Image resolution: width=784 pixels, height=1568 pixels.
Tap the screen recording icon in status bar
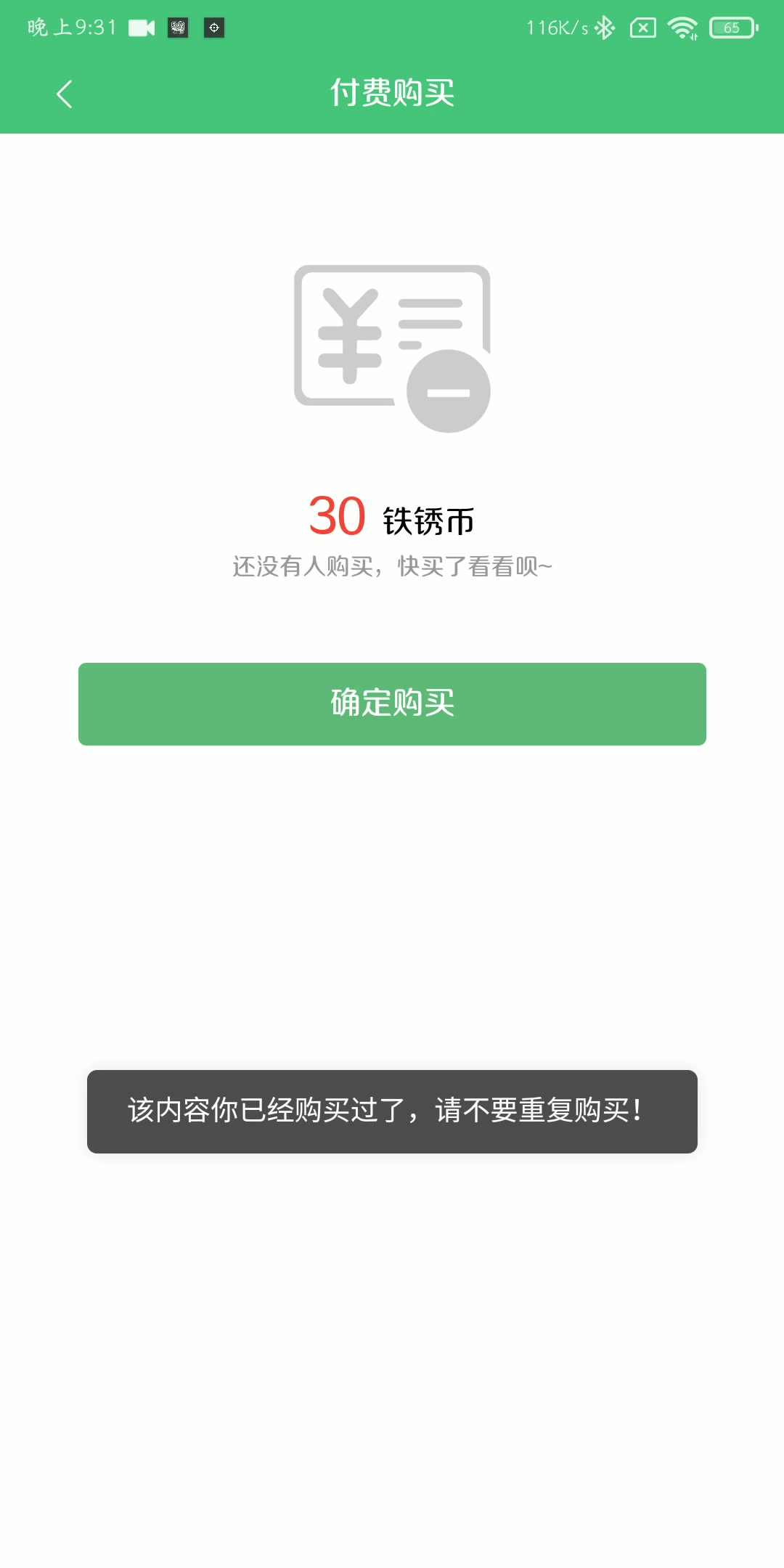pyautogui.click(x=141, y=28)
